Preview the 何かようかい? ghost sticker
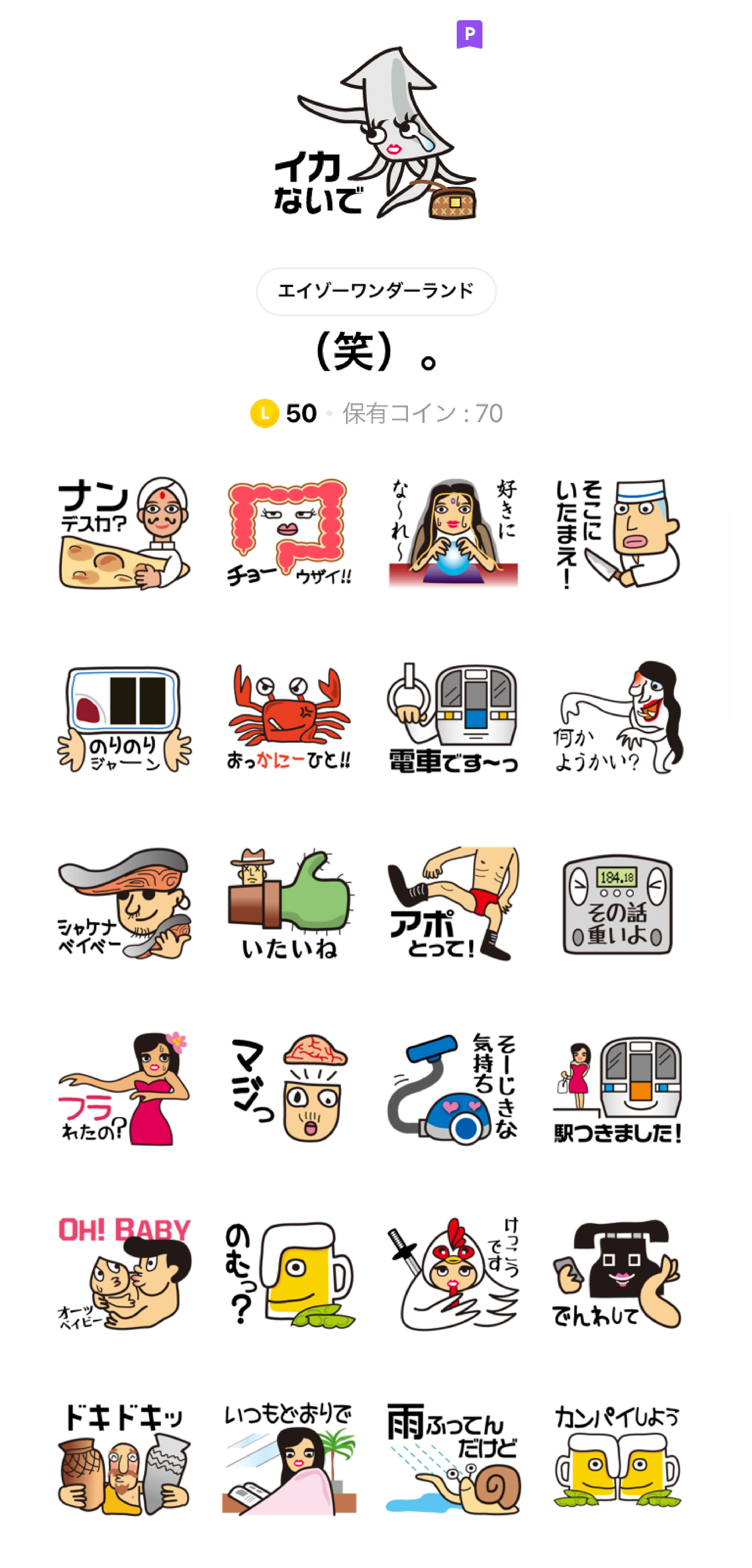The height and width of the screenshot is (1568, 752). point(618,718)
